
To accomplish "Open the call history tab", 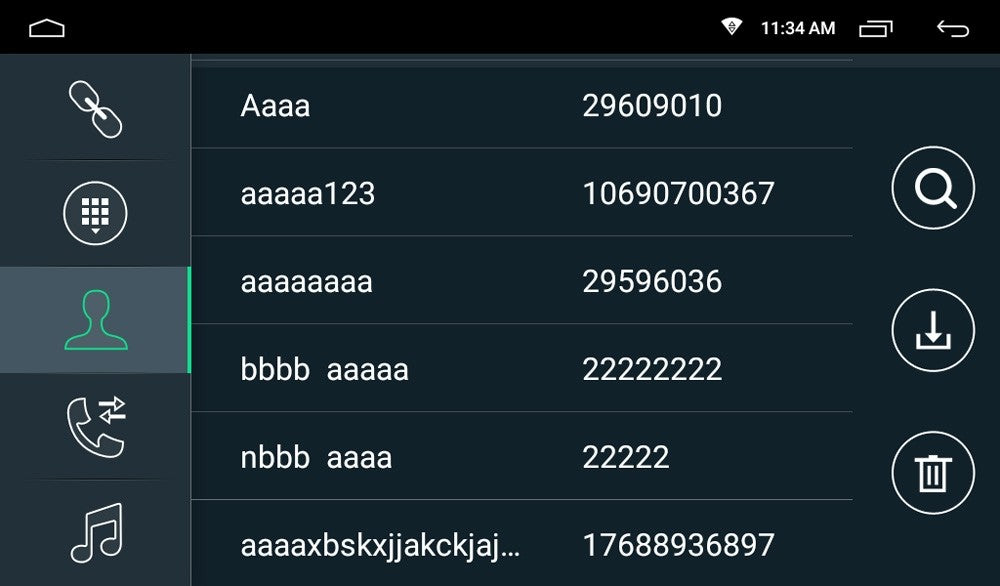I will click(95, 426).
